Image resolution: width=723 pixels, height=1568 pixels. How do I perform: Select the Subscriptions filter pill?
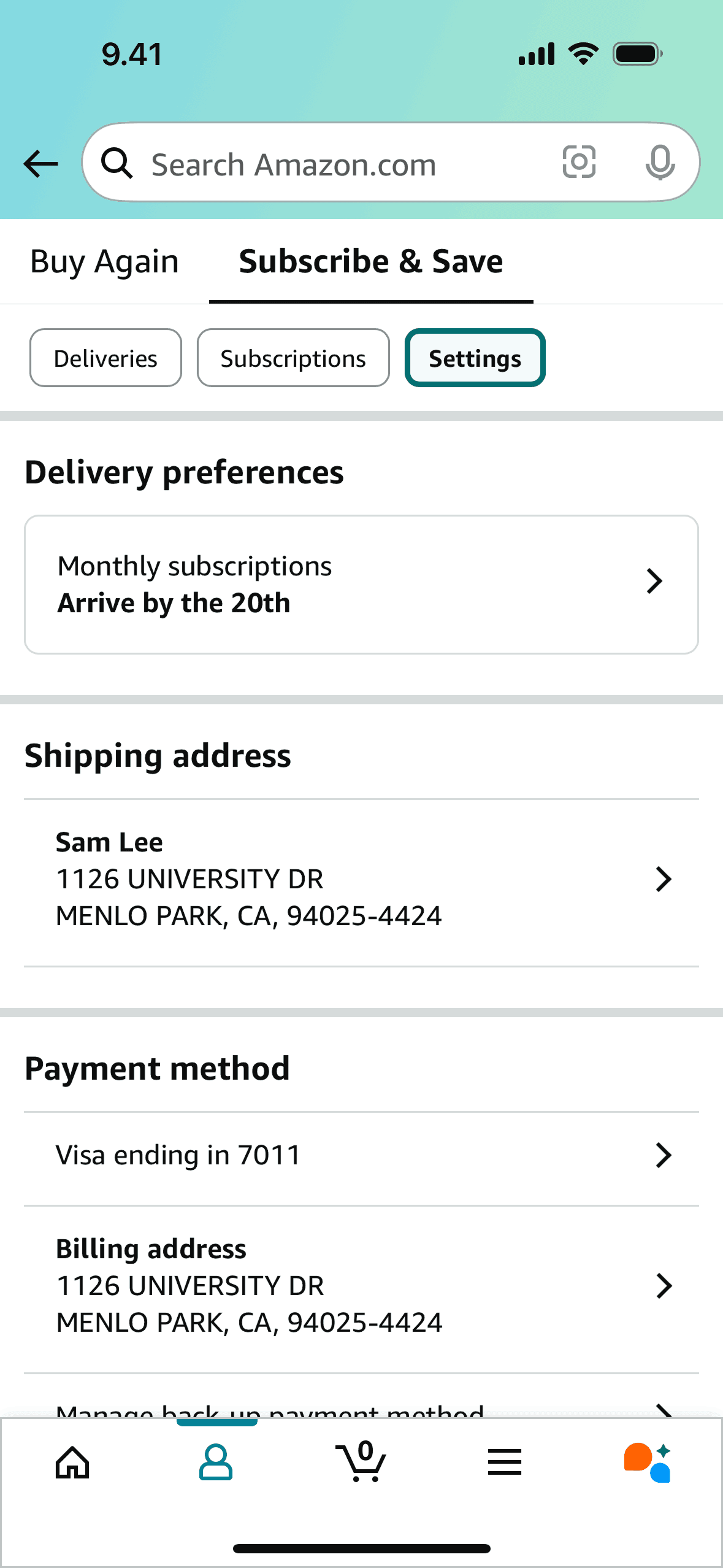pos(293,358)
